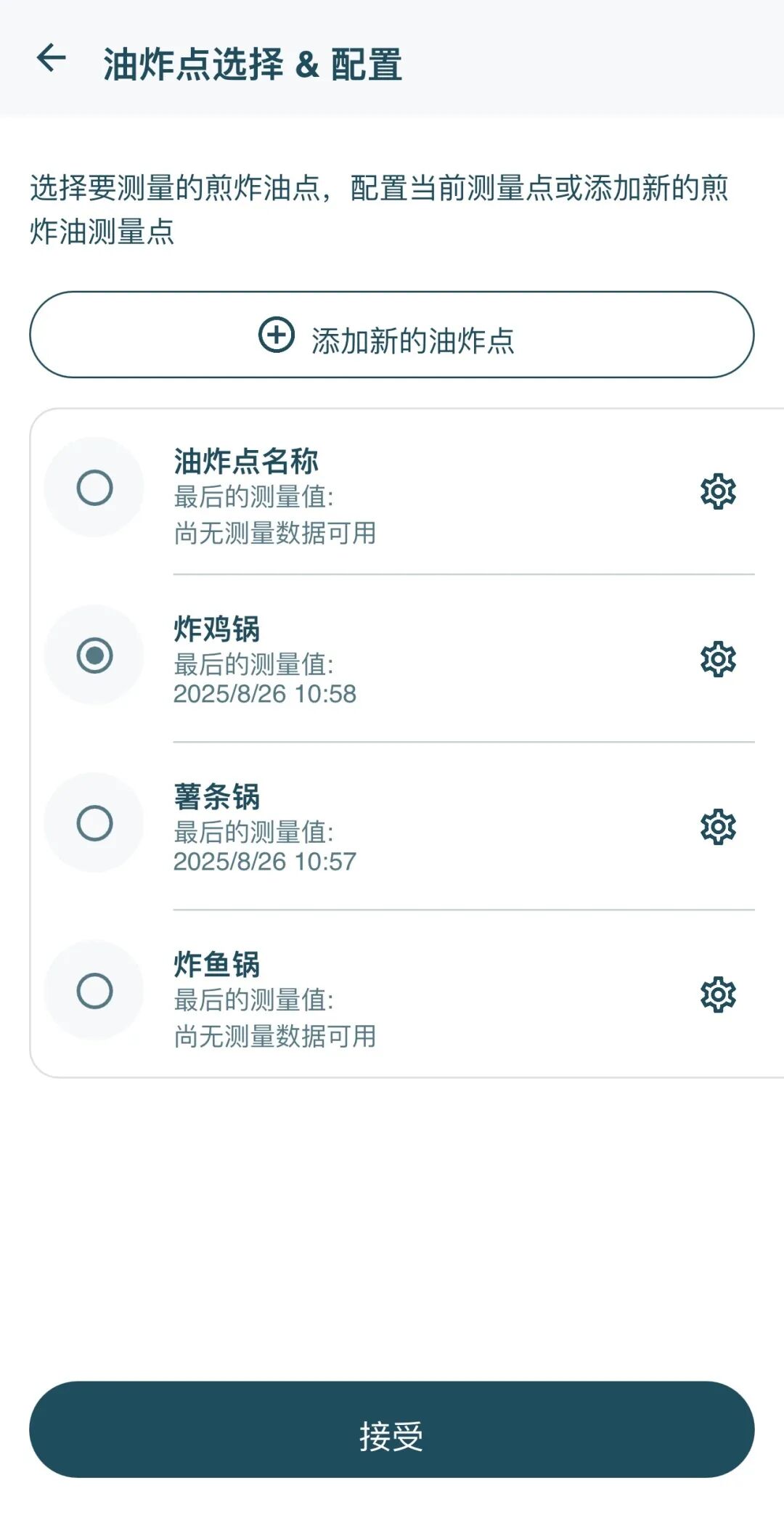Screen dimensions: 784x1523
Task: Deselect the currently chosen 炸鸡锅 option
Action: point(94,654)
